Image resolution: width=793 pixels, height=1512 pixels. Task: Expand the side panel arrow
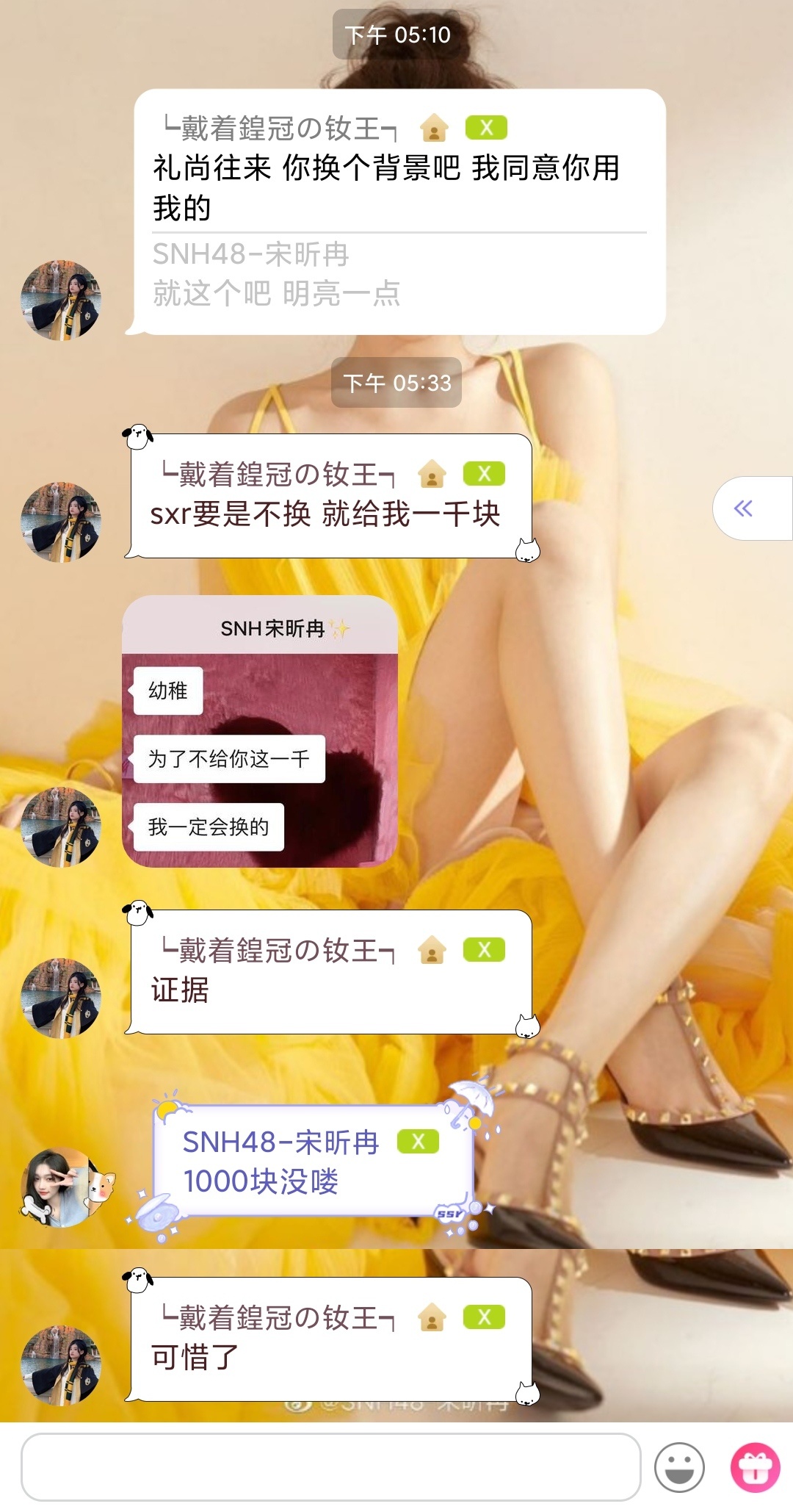[x=744, y=508]
